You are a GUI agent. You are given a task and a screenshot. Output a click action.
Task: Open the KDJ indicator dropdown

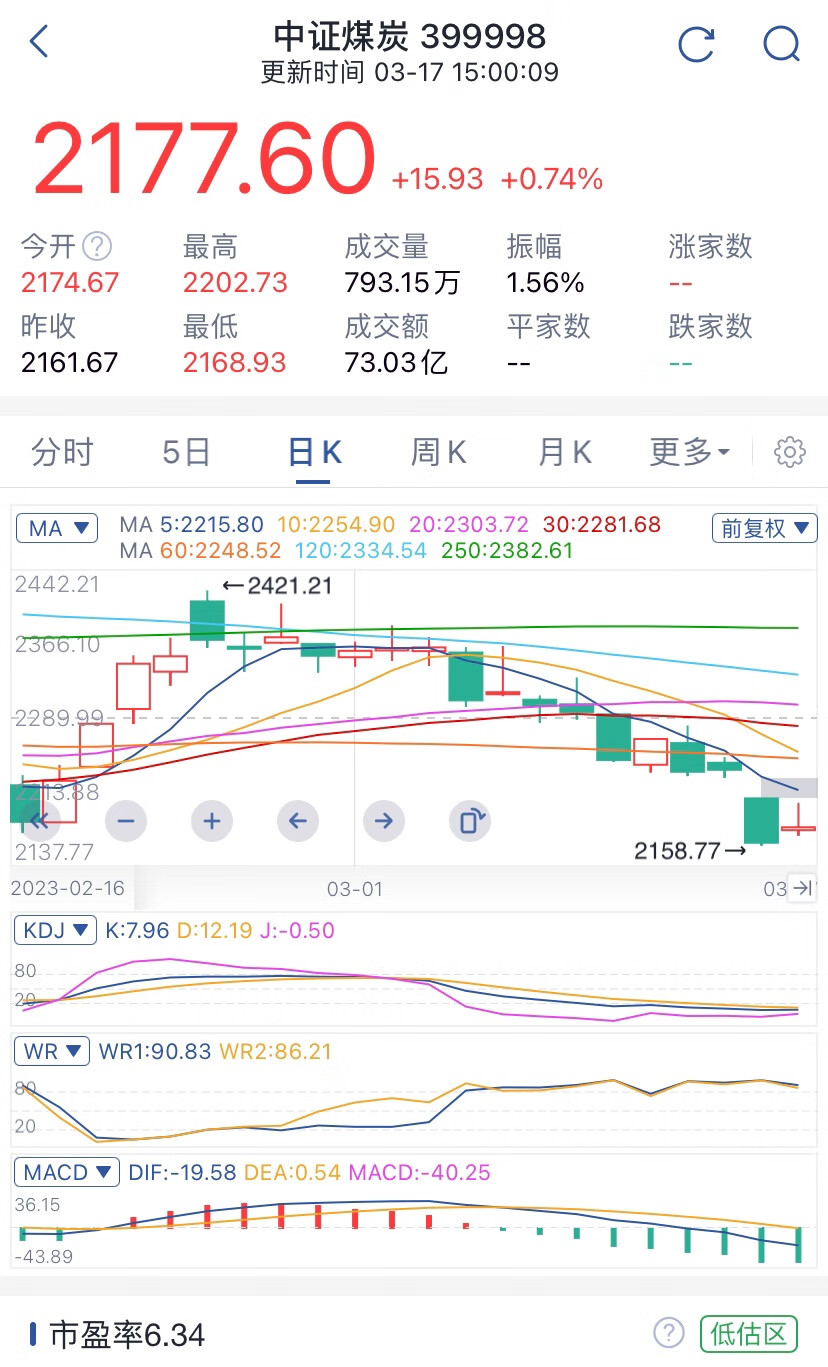point(55,930)
